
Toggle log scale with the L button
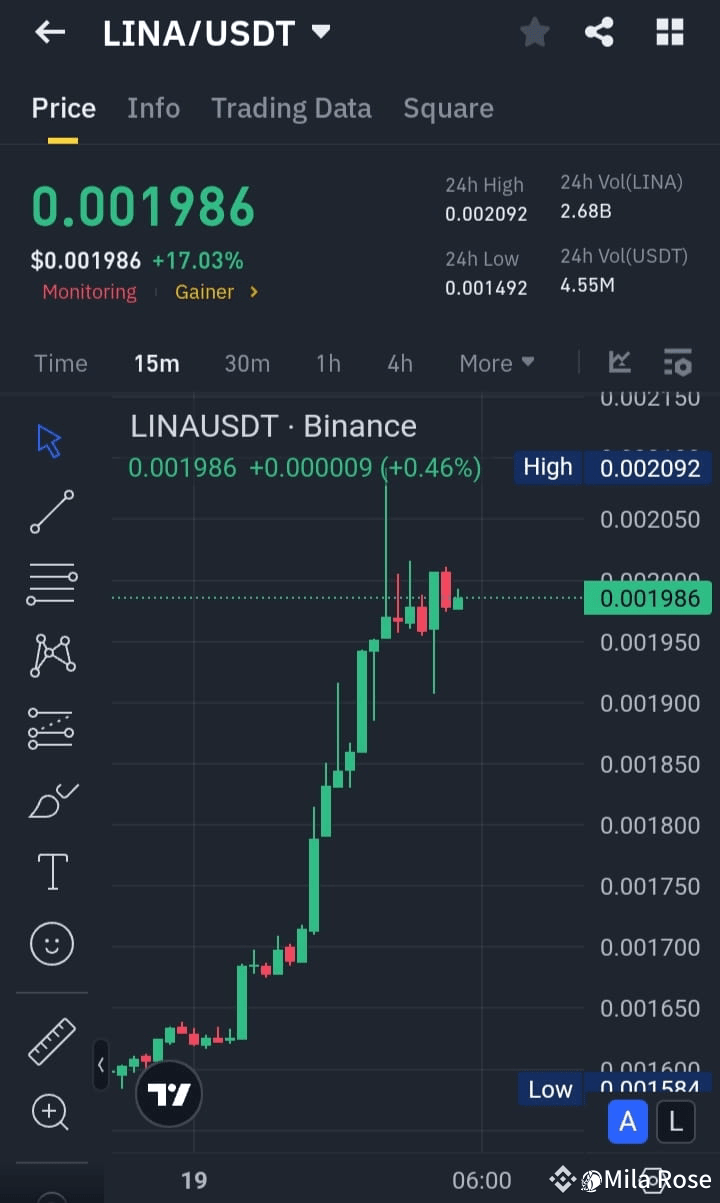click(x=676, y=1122)
